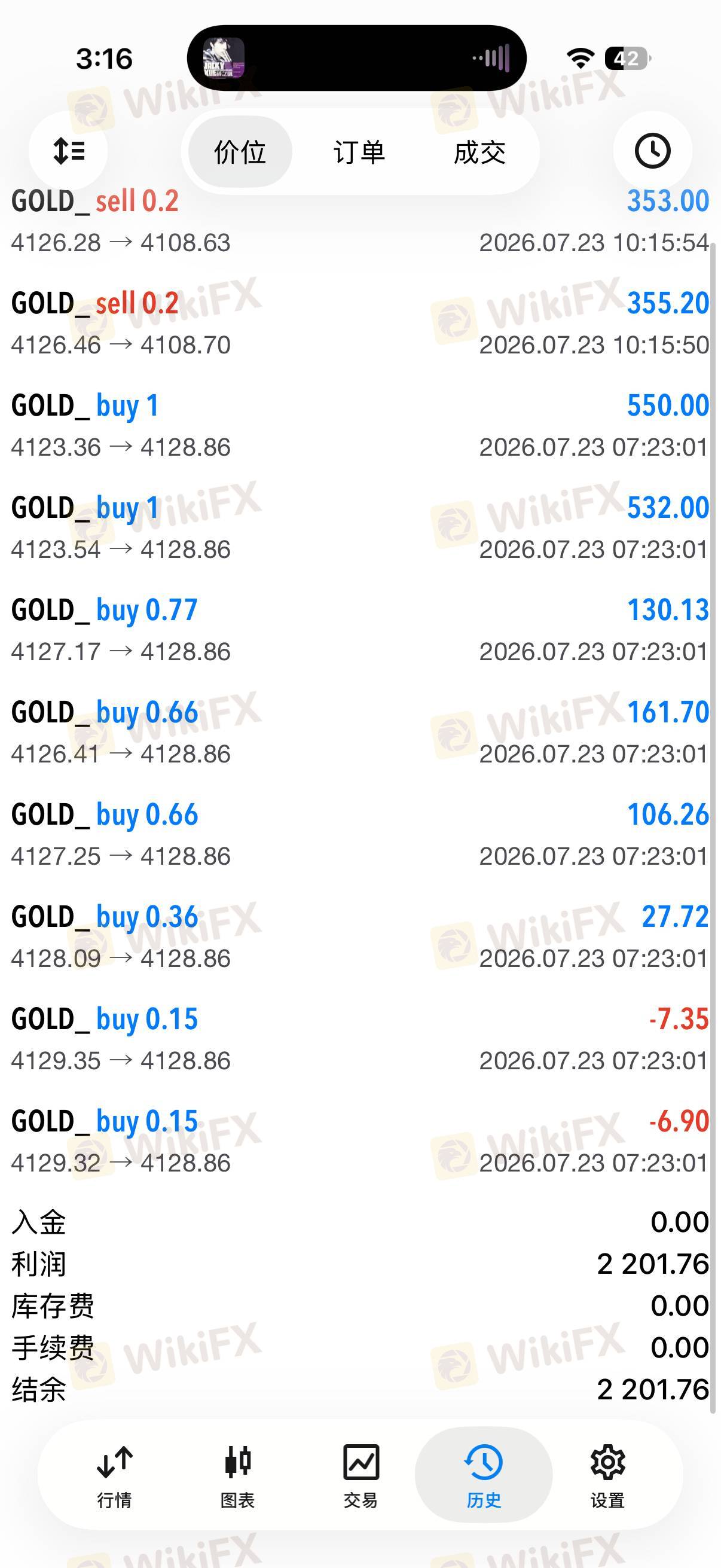Expand the GOLD_ sell 0.2 trade with 353.00 profit
This screenshot has width=721, height=1568.
point(360,221)
